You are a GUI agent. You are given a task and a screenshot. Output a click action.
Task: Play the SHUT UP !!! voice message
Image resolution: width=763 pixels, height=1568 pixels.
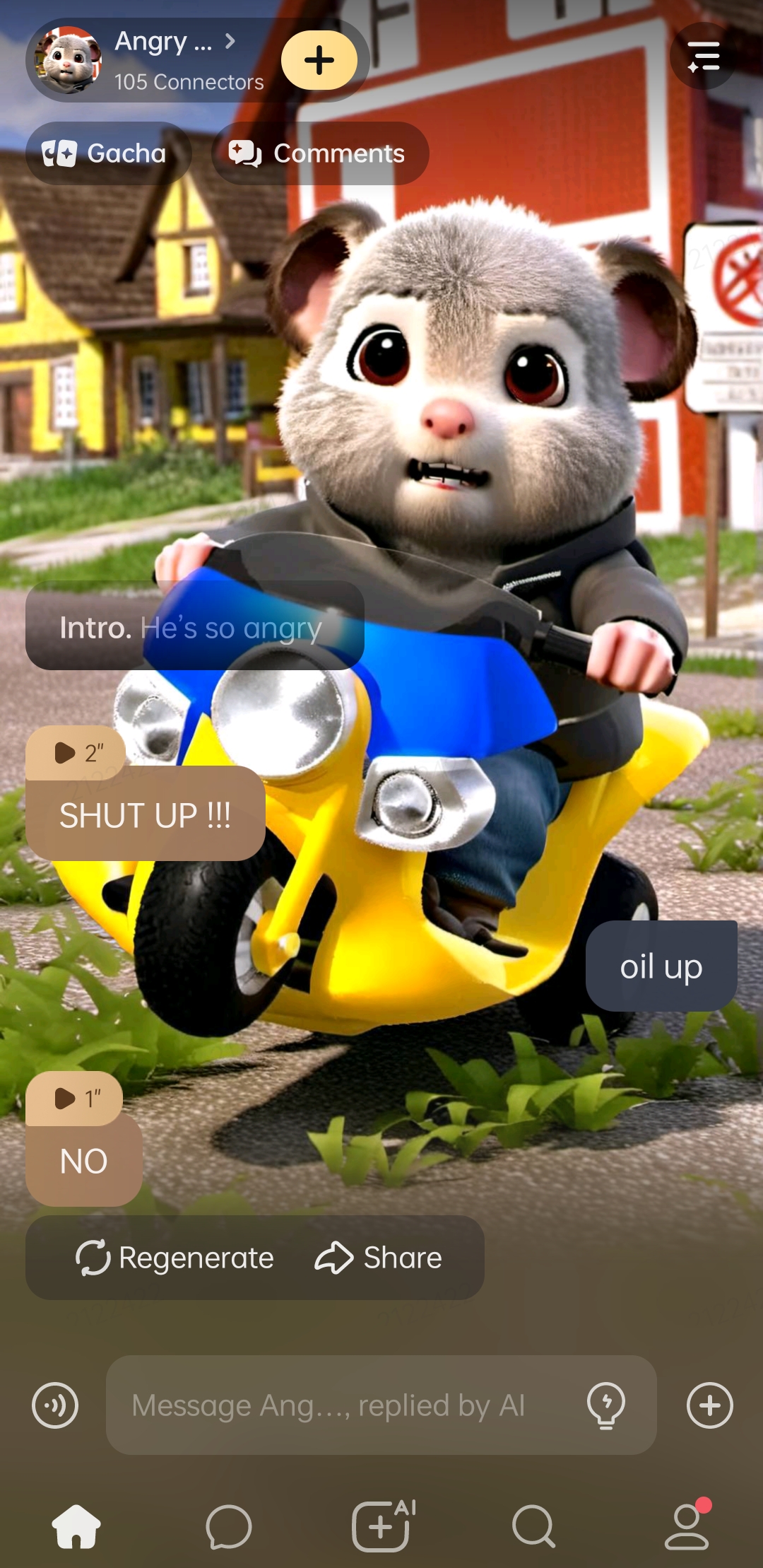pos(75,753)
